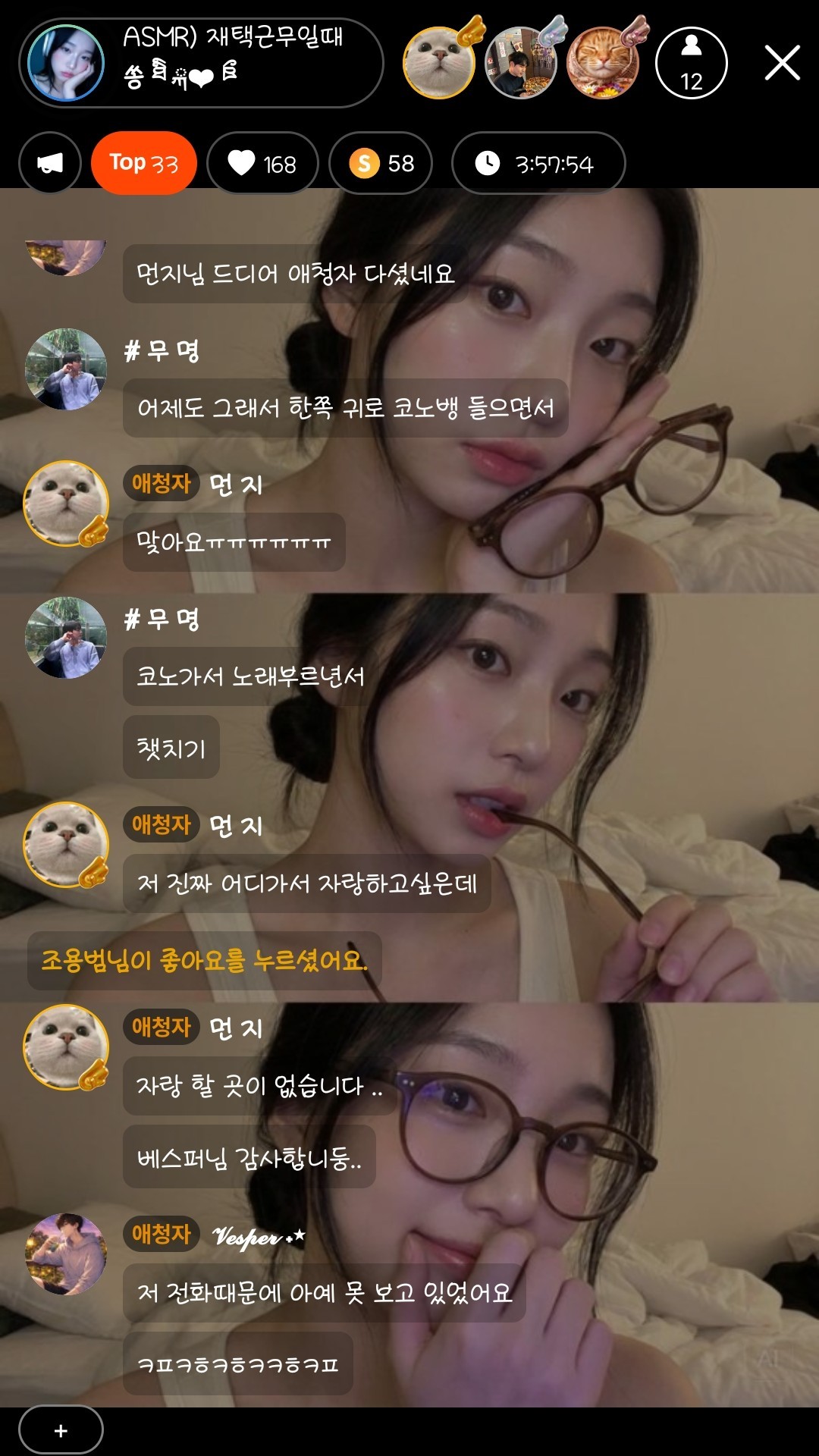Open #무명's avatar beside 코노가서 노래부르년서
Screen dimensions: 819x1456
click(x=66, y=638)
